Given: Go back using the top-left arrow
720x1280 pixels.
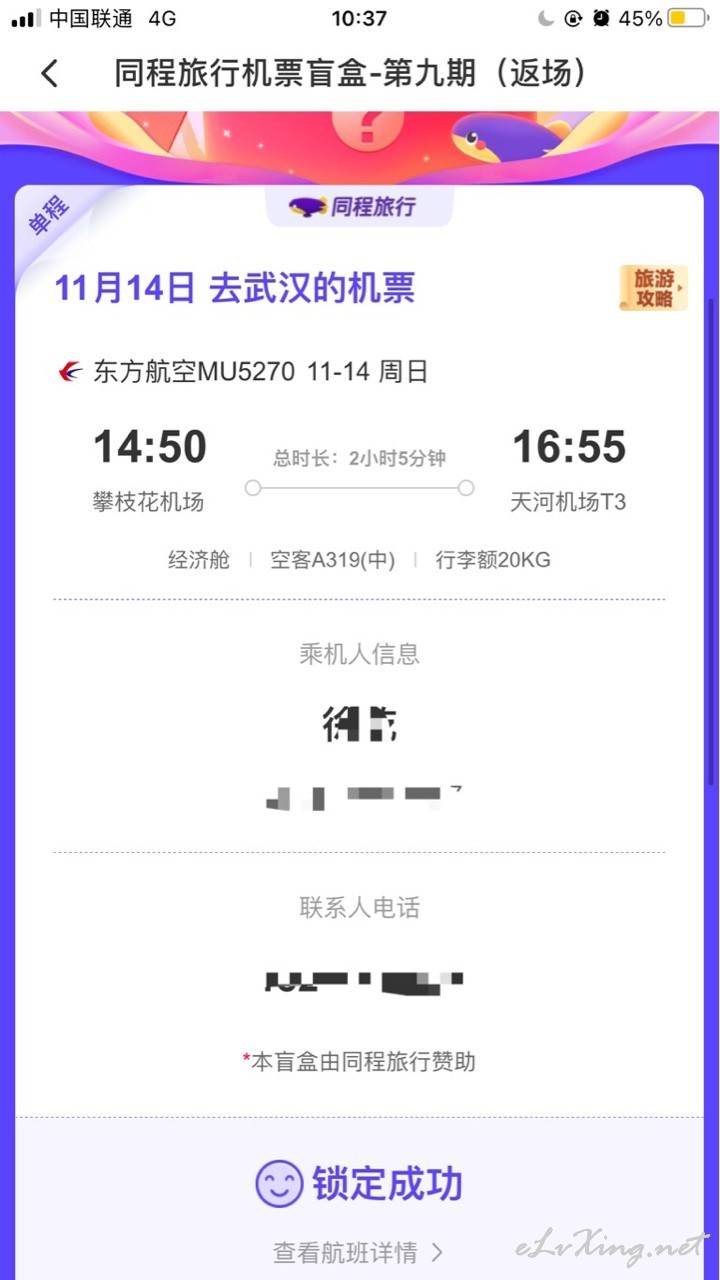Looking at the screenshot, I should pos(49,74).
